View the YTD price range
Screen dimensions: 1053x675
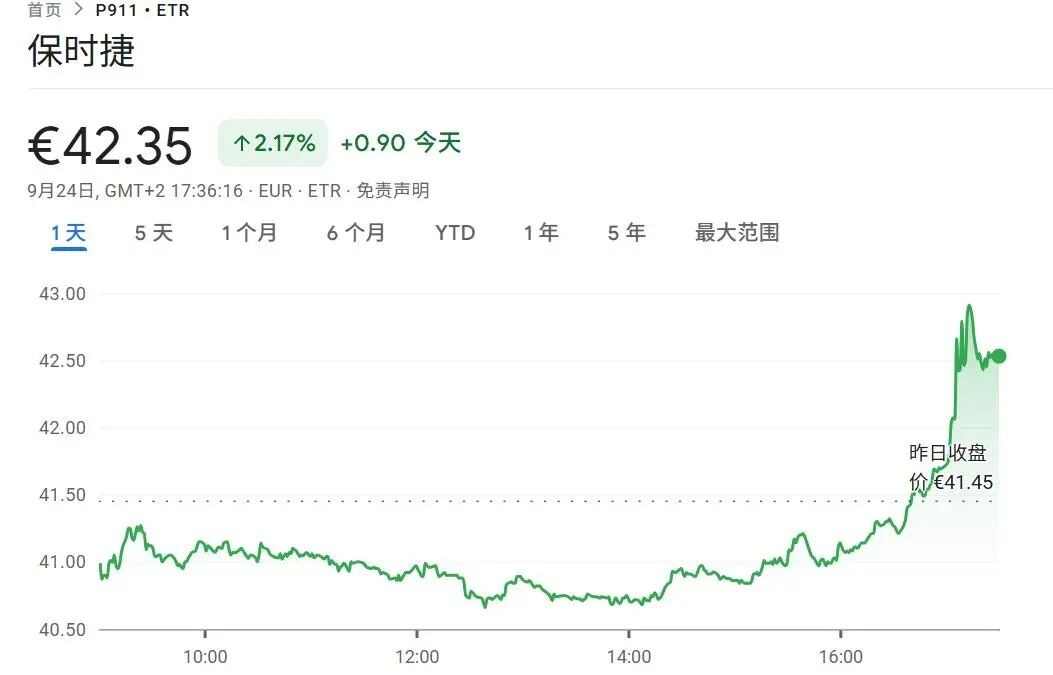[x=455, y=233]
